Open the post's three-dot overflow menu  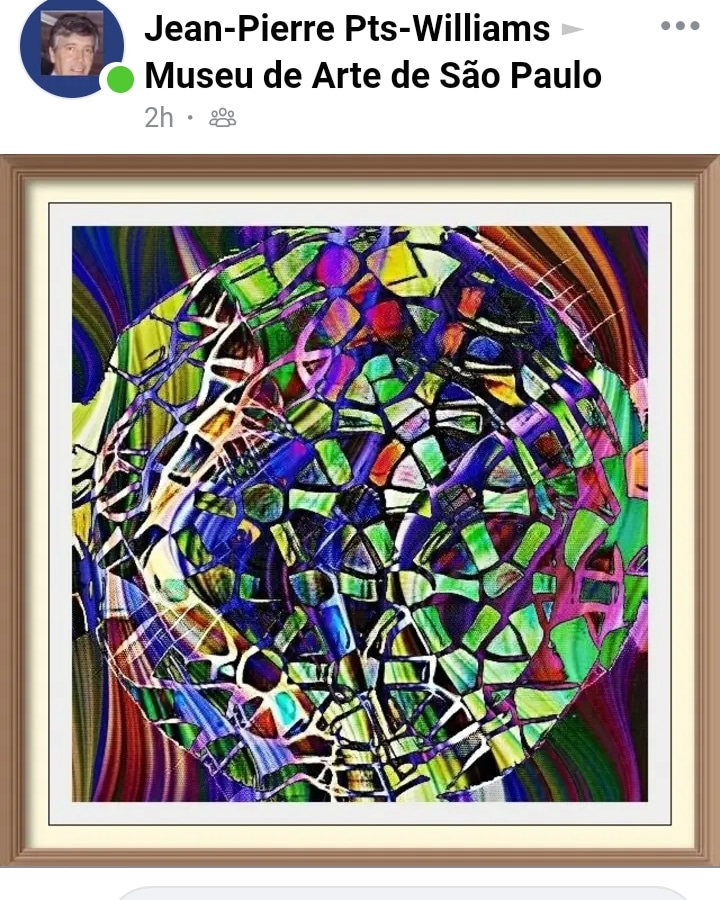(x=680, y=26)
